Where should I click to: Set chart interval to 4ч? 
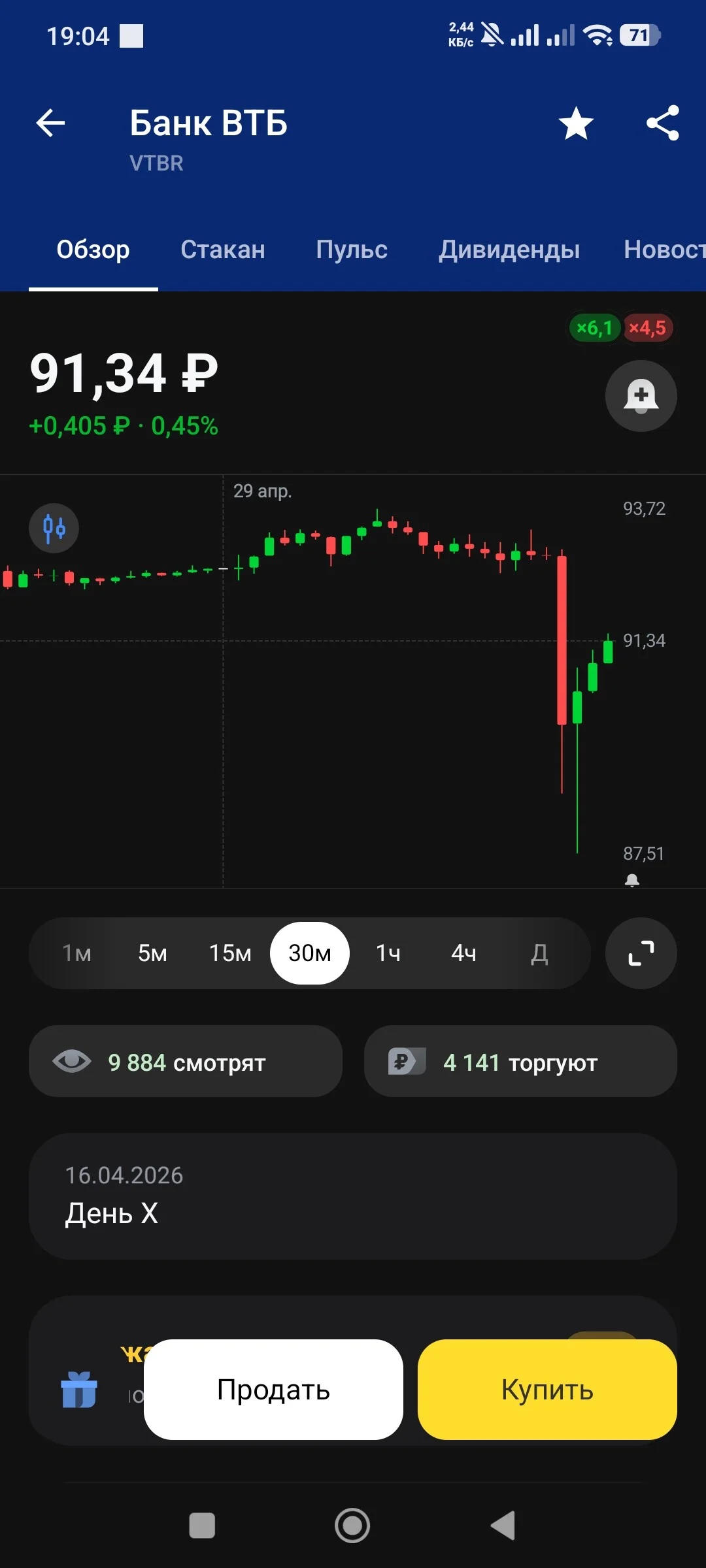pyautogui.click(x=463, y=953)
